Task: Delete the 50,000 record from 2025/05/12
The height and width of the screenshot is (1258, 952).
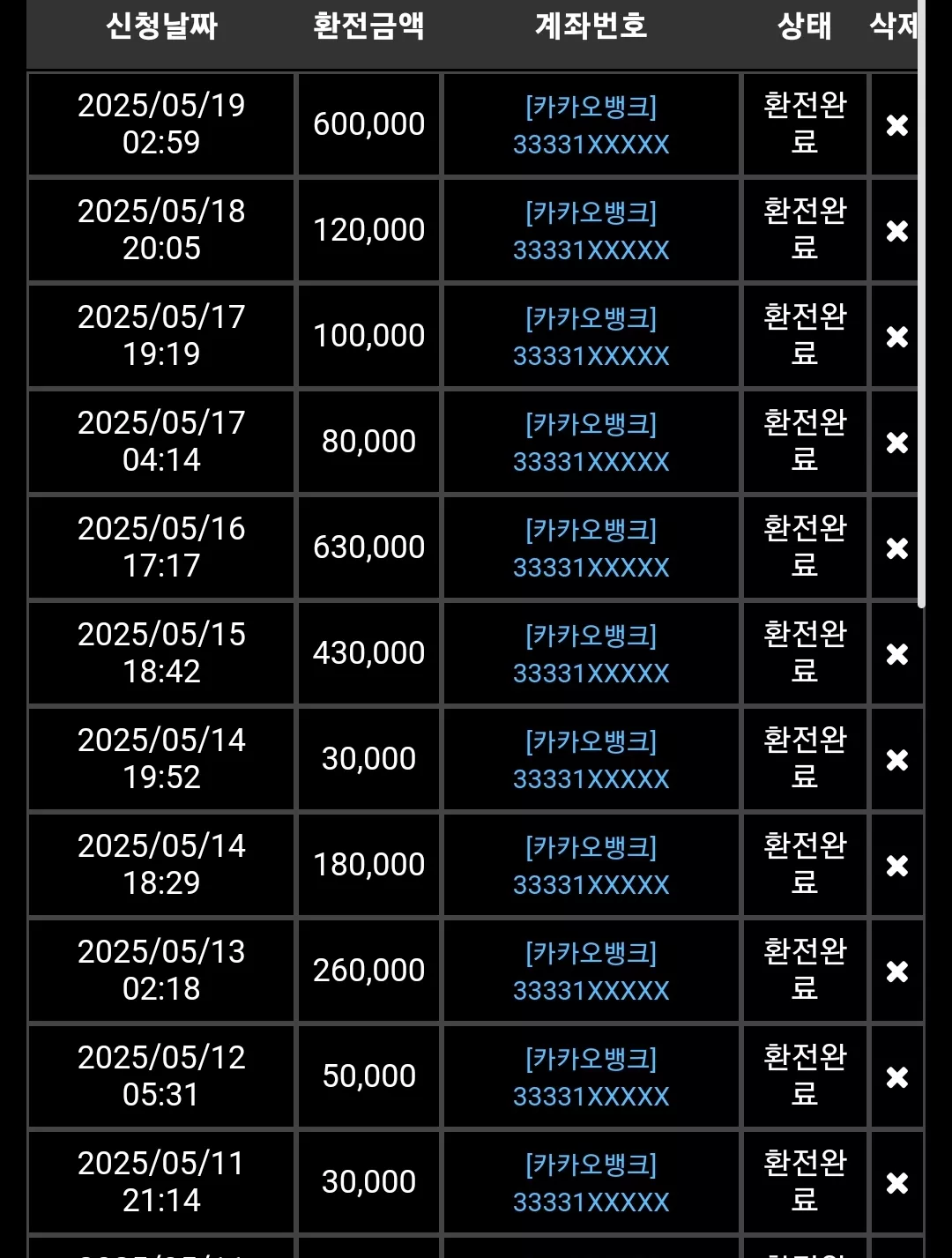Action: (897, 1077)
